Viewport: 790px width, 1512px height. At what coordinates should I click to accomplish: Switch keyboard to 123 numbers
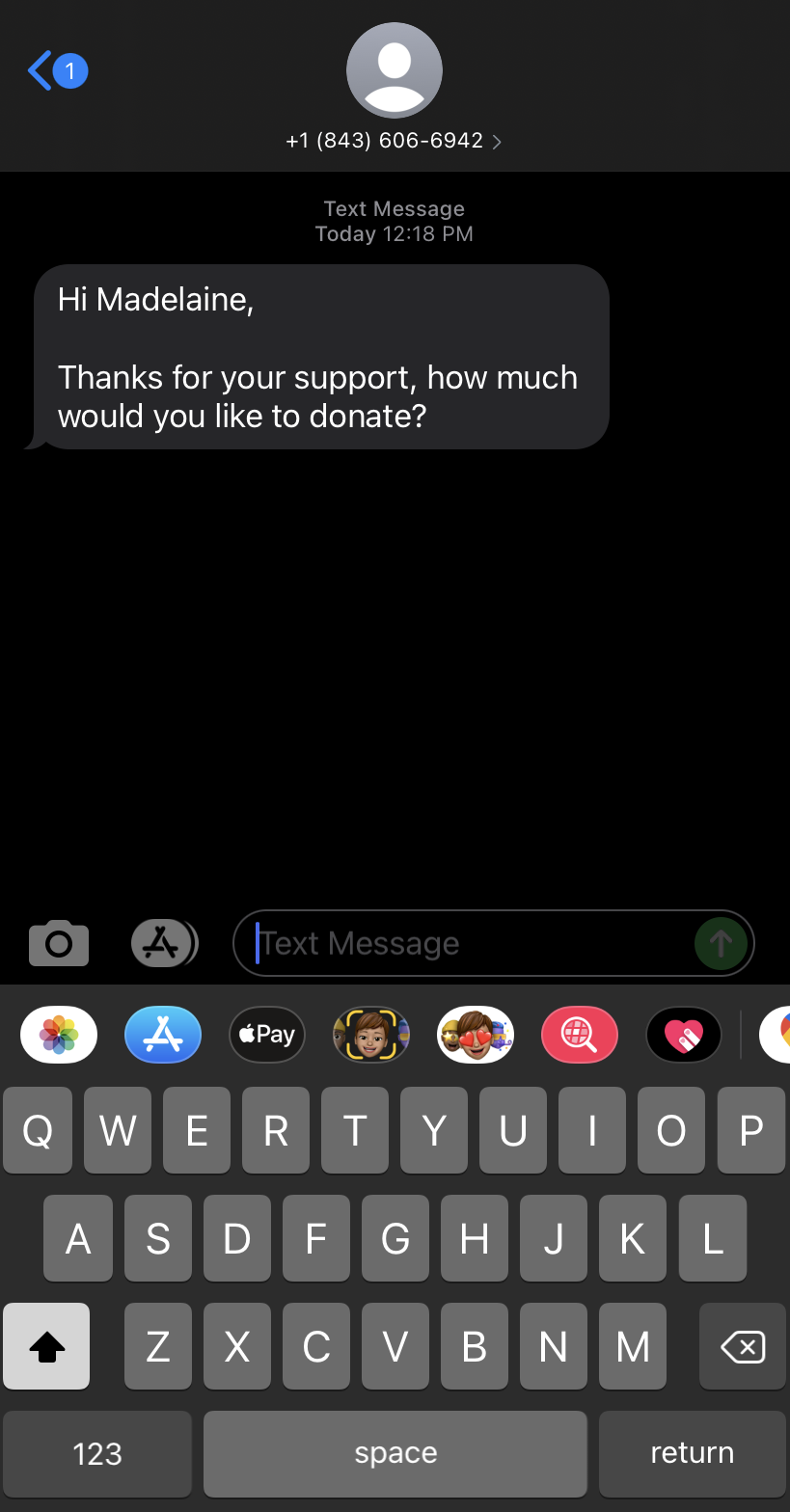(x=97, y=1453)
